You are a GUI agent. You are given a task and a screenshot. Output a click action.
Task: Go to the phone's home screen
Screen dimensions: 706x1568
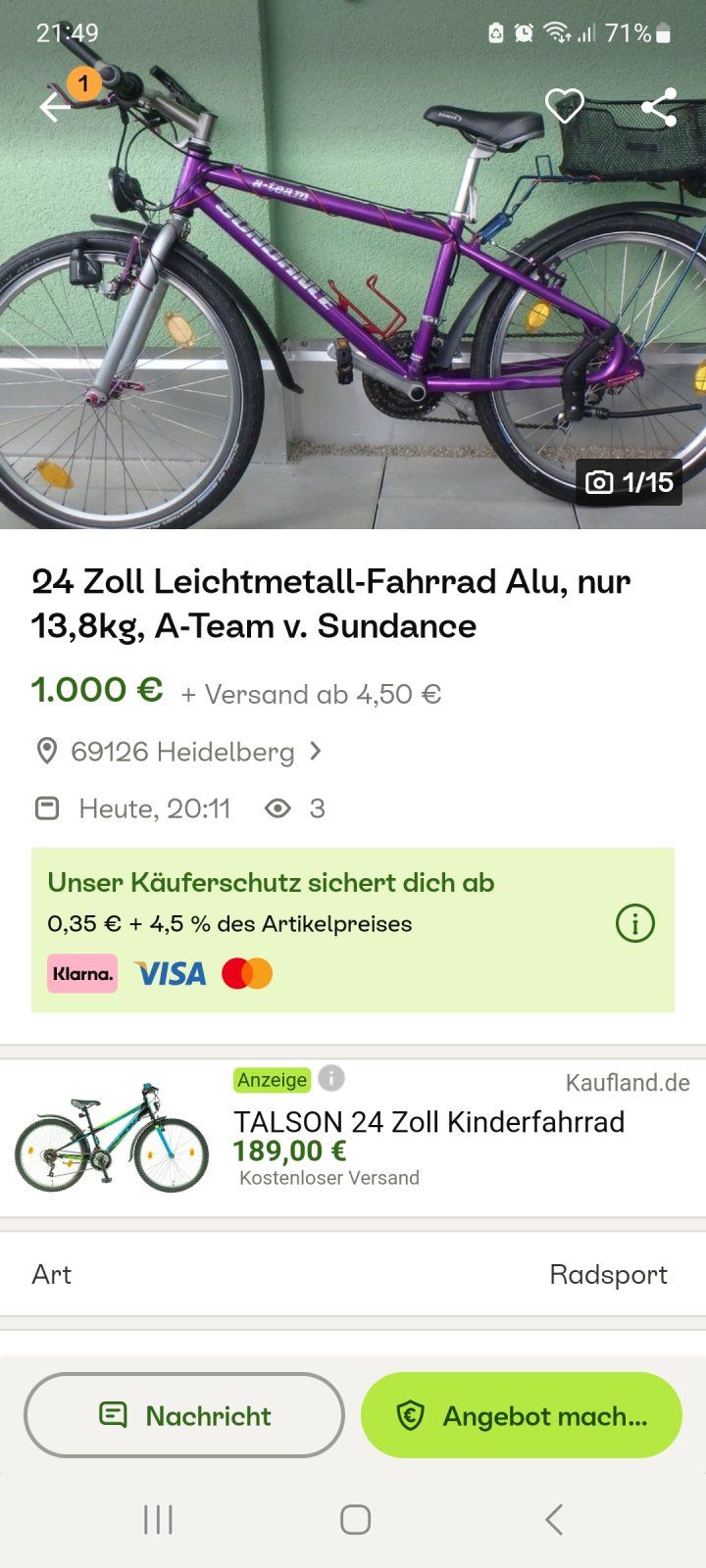355,1519
